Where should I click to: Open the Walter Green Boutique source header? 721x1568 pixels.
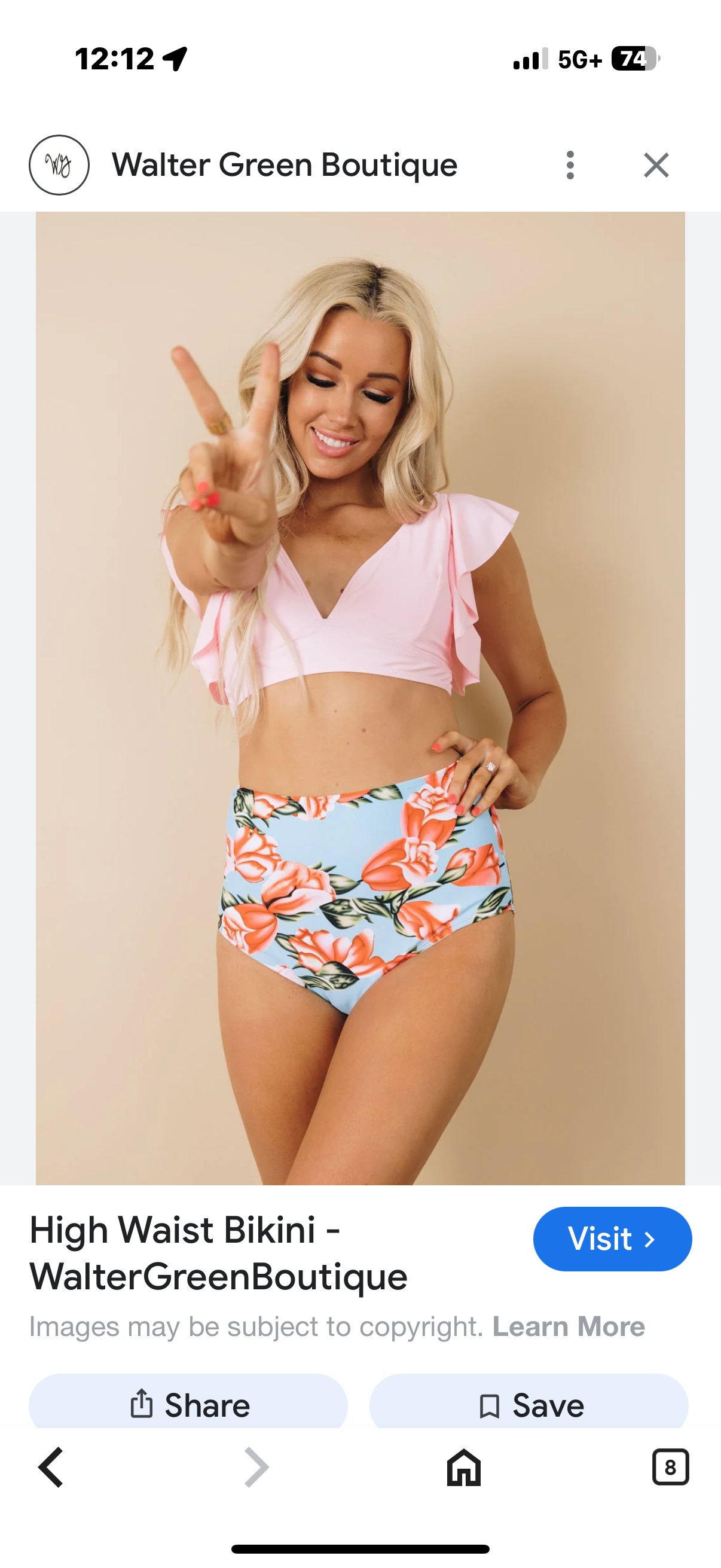[x=283, y=165]
